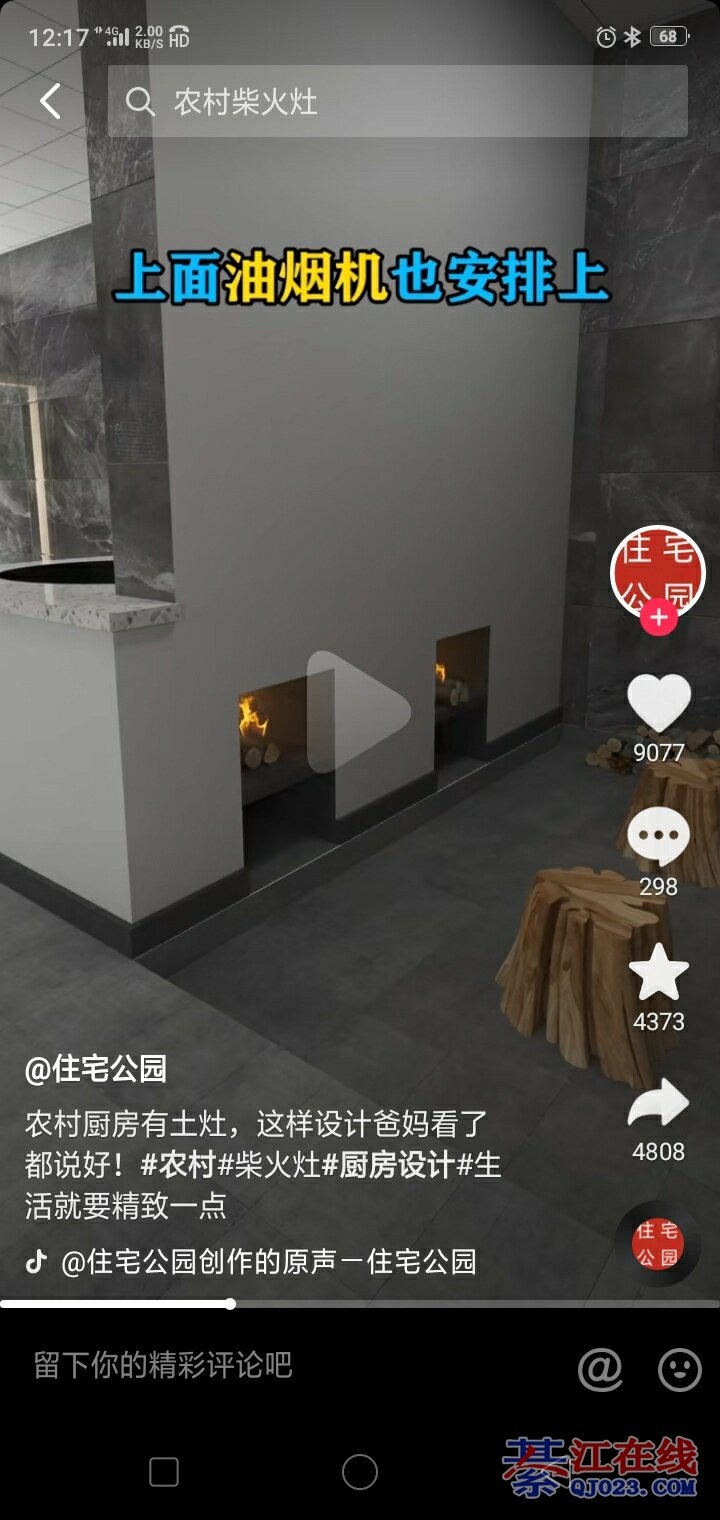The height and width of the screenshot is (1520, 720).
Task: Open the spinning sound disc
Action: pos(658,1243)
